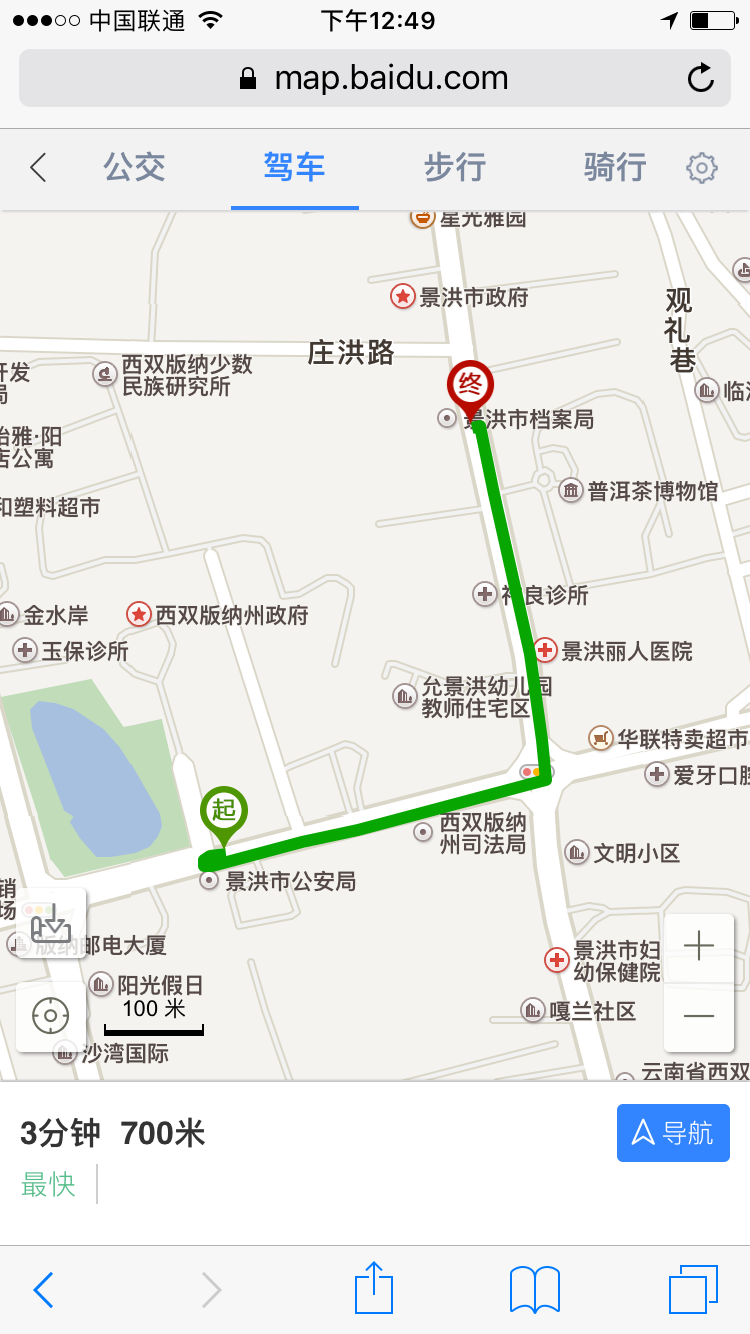This screenshot has width=750, height=1334.
Task: Center map on my location
Action: (50, 1016)
